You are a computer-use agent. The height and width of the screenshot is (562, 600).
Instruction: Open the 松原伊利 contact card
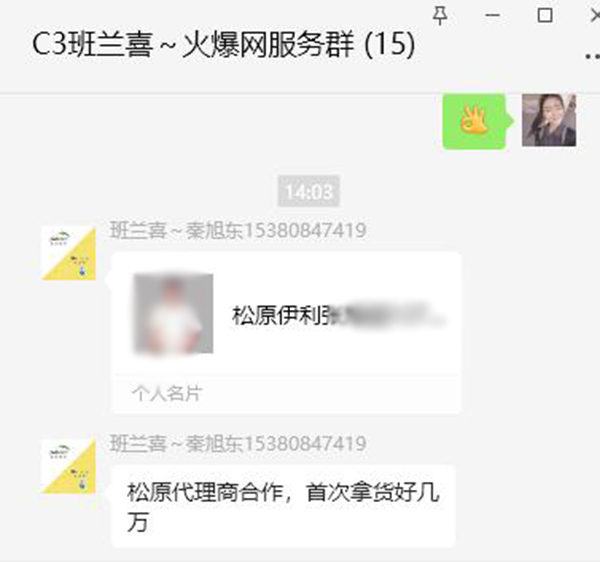(286, 316)
